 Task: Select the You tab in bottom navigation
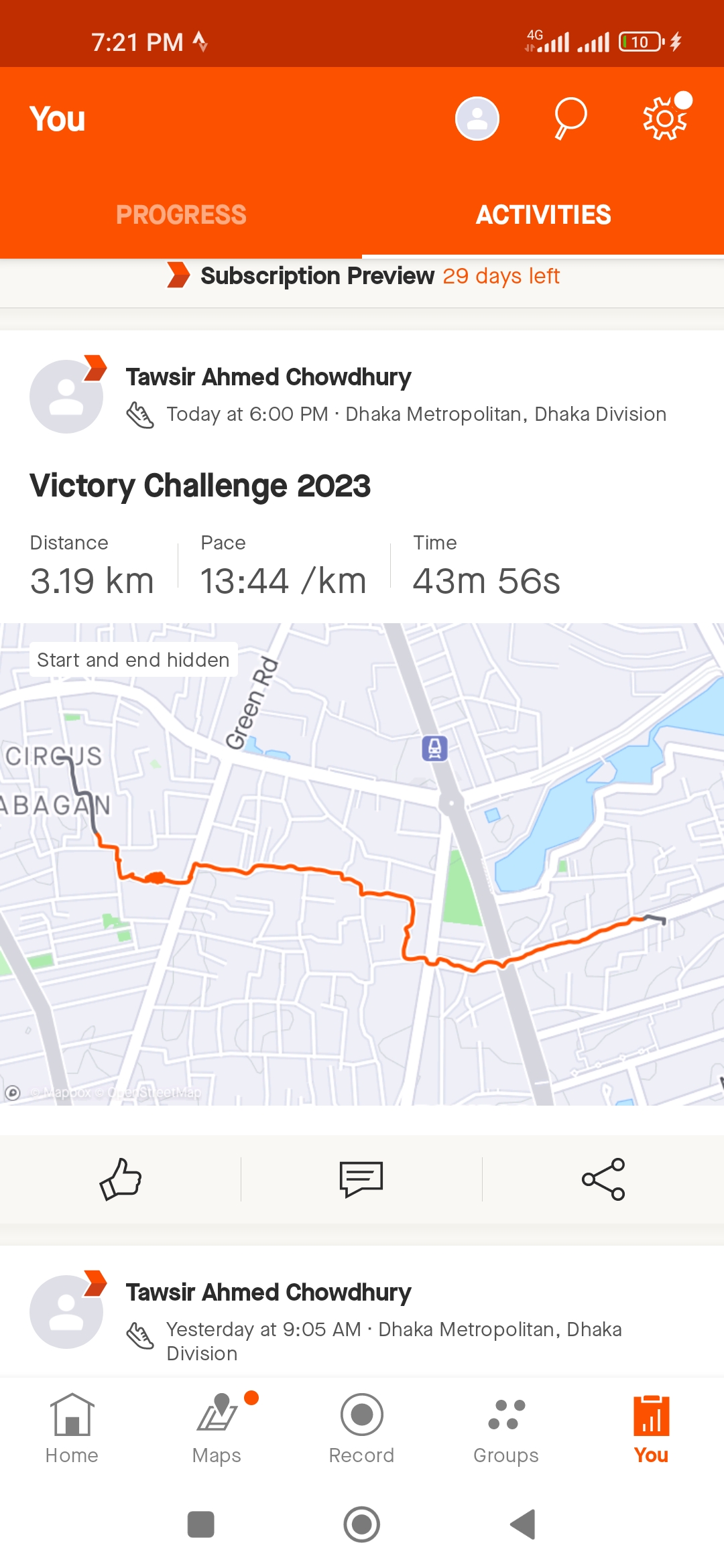coord(651,1429)
